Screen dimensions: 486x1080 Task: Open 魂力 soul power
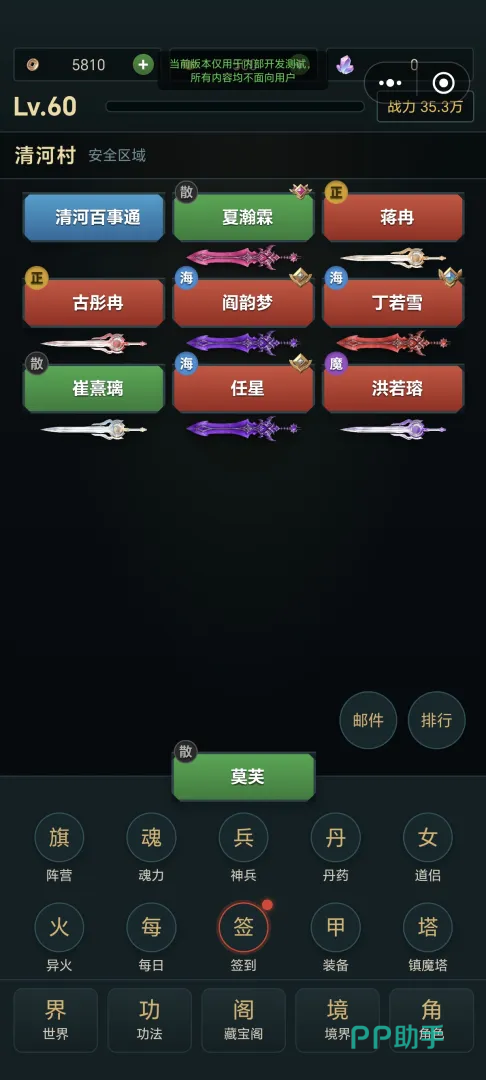(x=151, y=848)
